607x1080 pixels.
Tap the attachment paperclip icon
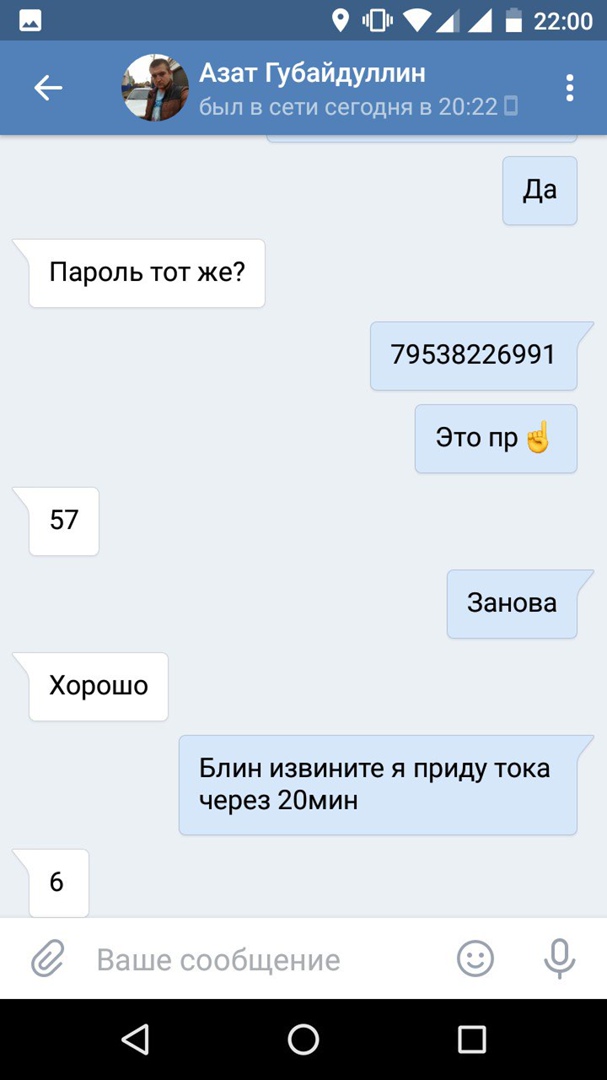coord(47,960)
